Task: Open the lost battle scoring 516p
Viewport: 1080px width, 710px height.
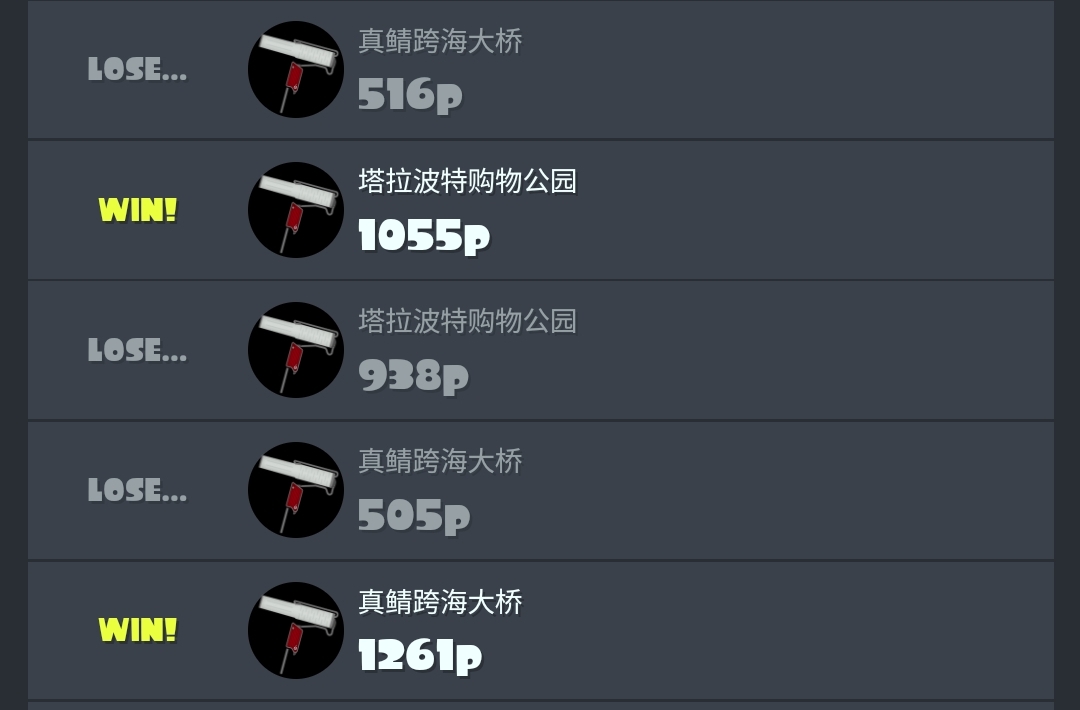Action: click(x=540, y=70)
